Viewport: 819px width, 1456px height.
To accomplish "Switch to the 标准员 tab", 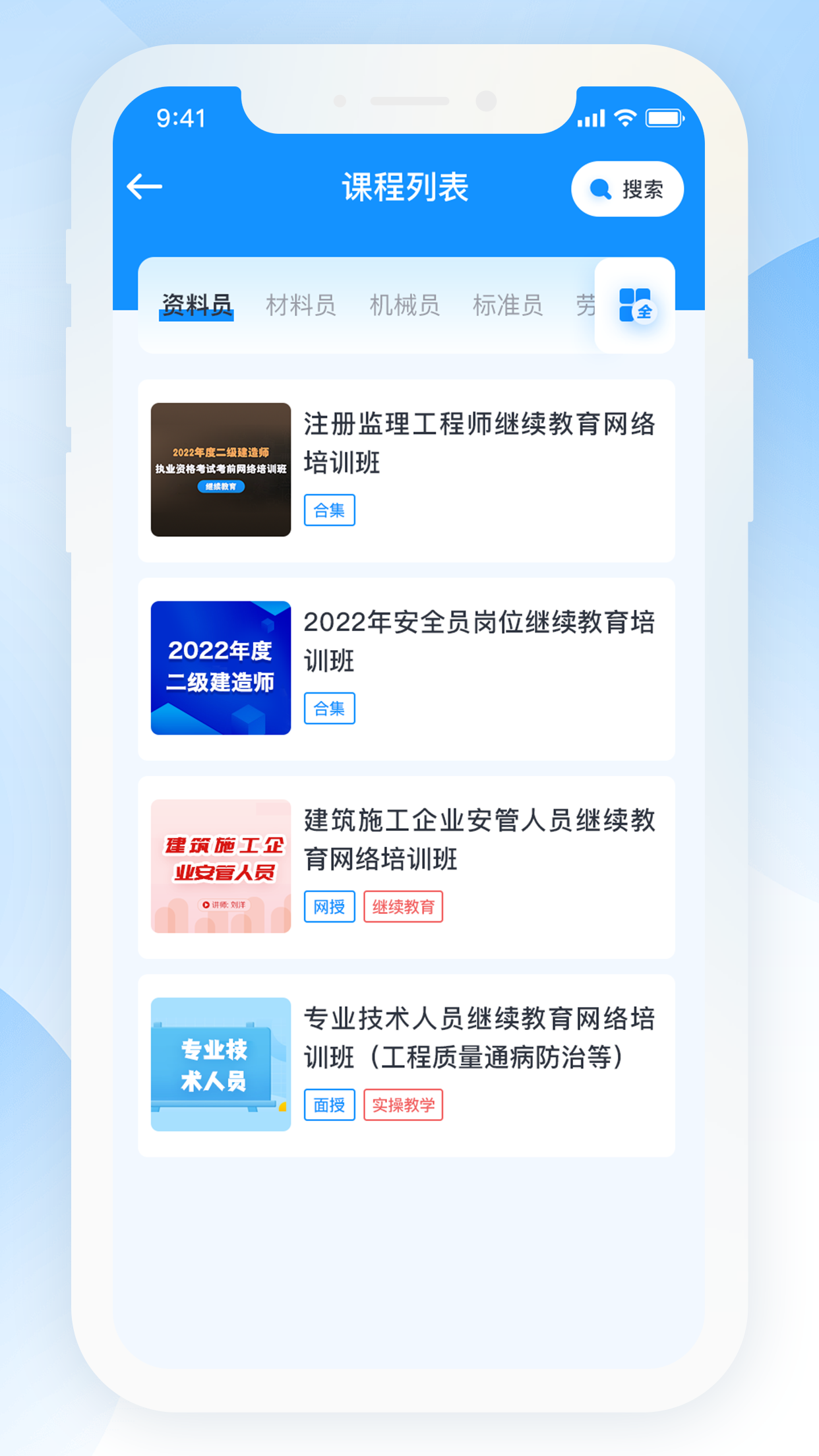I will tap(508, 305).
